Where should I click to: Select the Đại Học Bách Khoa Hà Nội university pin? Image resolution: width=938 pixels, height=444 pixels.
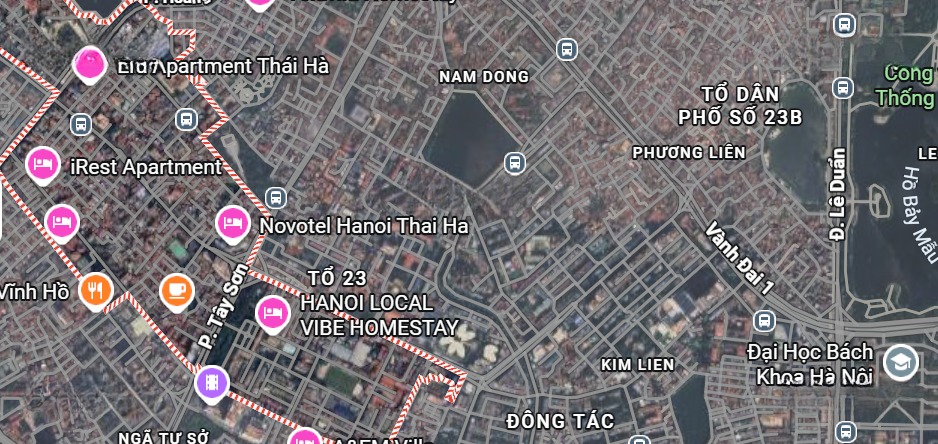pyautogui.click(x=900, y=362)
